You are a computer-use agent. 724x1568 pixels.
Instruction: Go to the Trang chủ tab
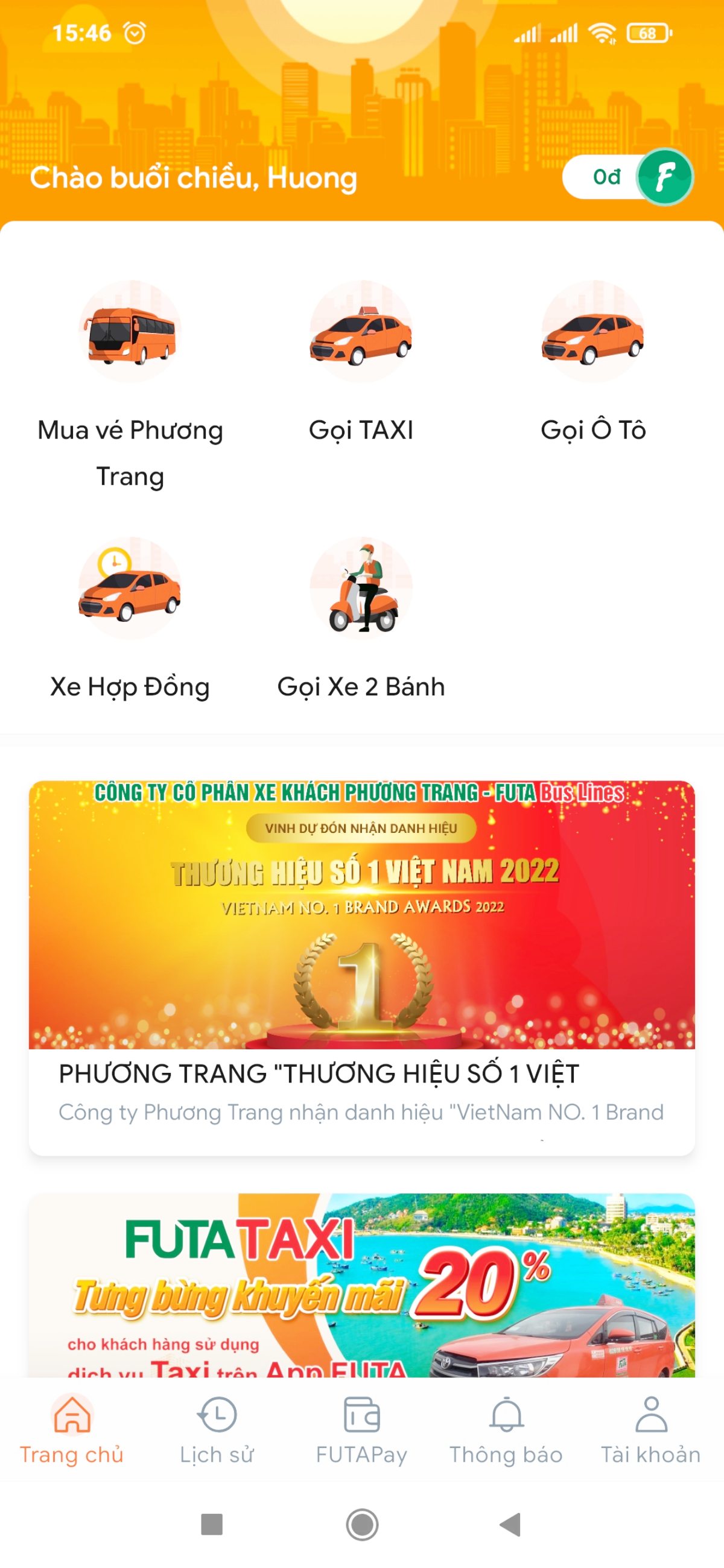click(72, 1429)
